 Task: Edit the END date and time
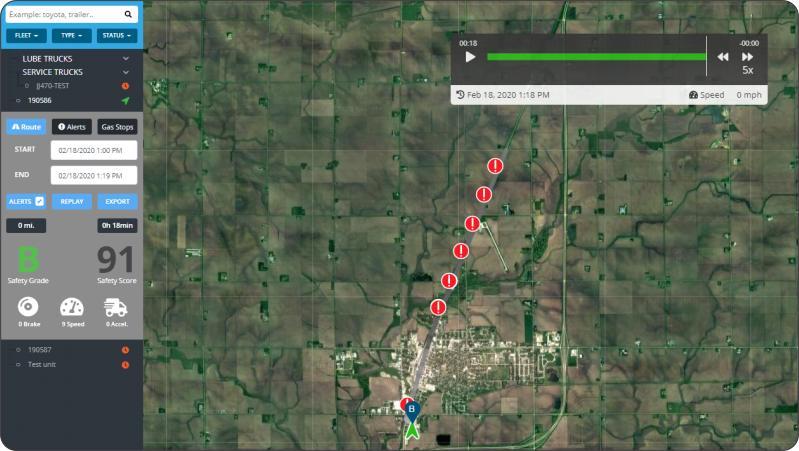(93, 175)
